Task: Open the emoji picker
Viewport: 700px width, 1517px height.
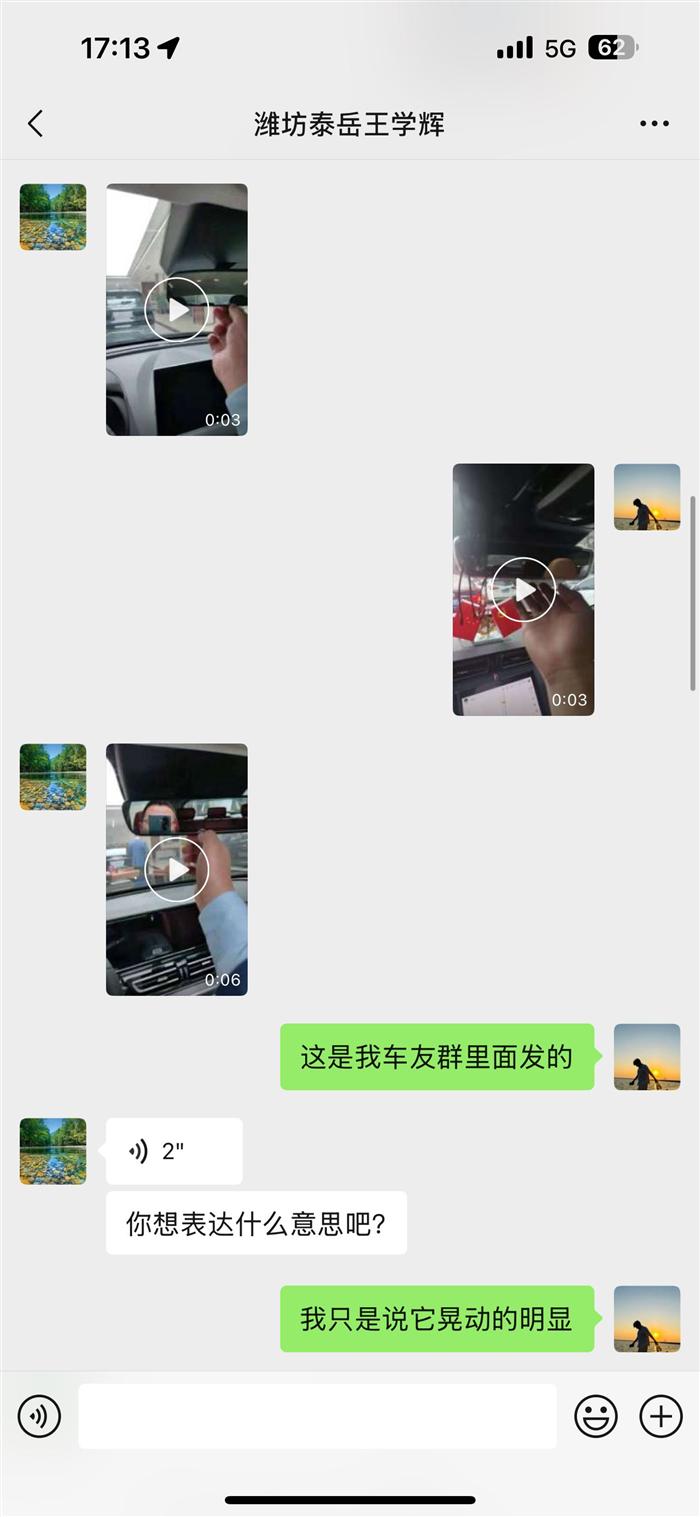Action: coord(596,1416)
